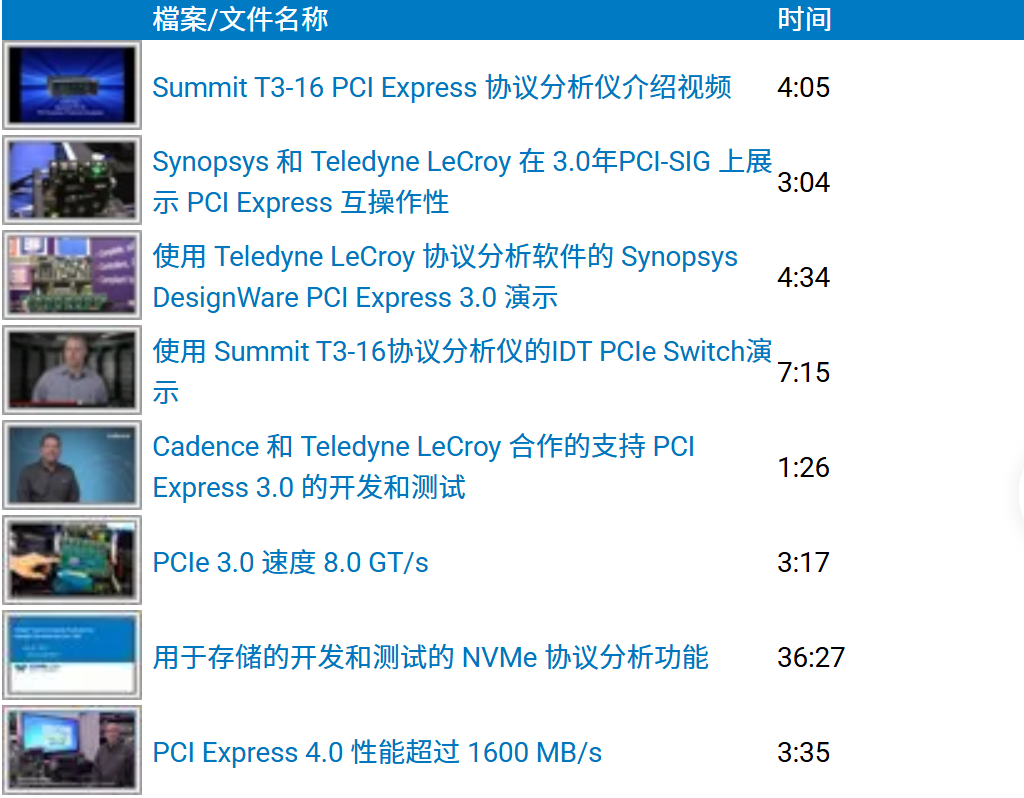
Task: Open the PCIe 3.0 速度 8.0 GT/s link
Action: click(x=290, y=562)
